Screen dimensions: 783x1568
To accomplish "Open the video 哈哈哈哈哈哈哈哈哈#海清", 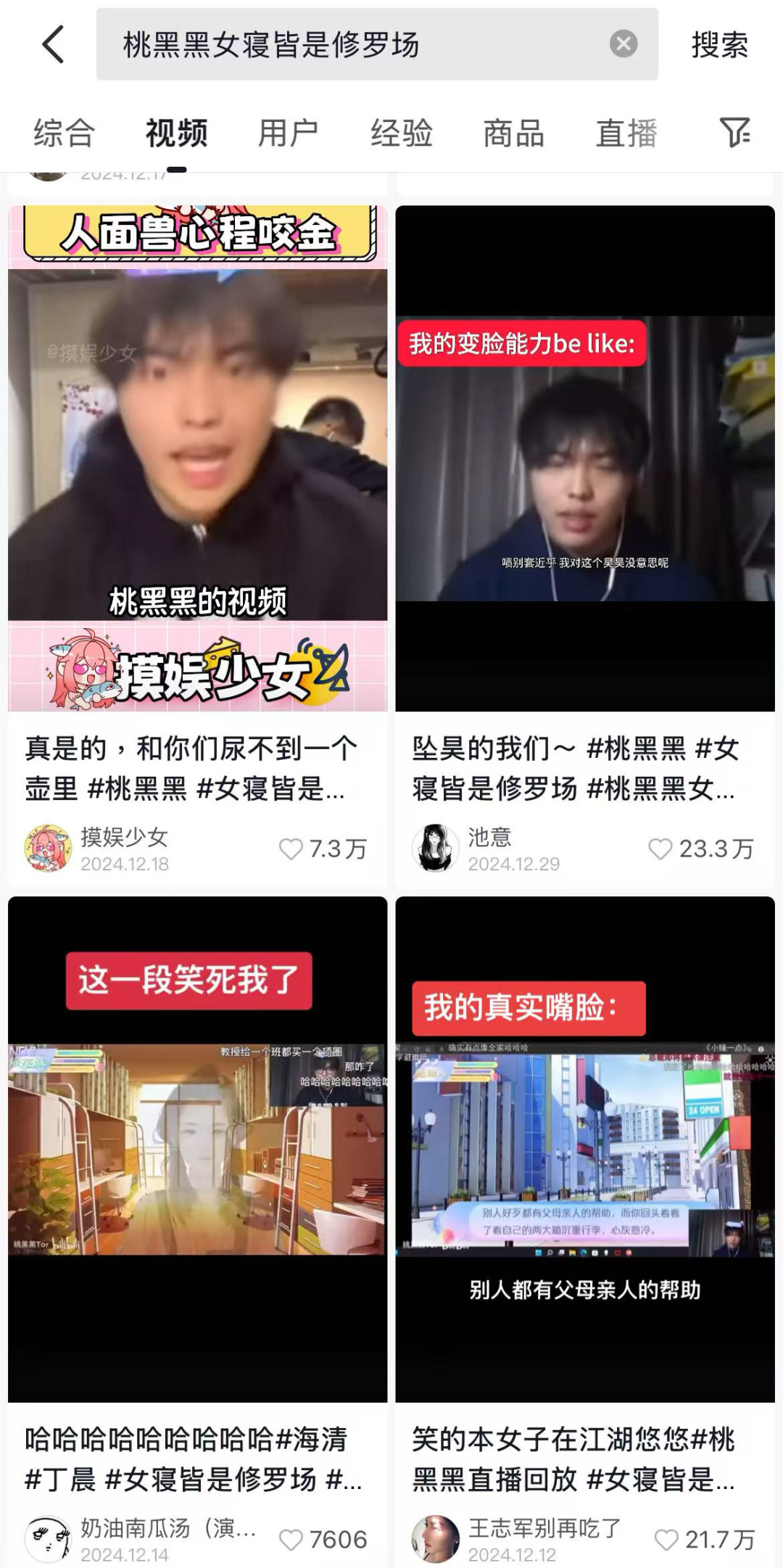I will pos(197,1149).
